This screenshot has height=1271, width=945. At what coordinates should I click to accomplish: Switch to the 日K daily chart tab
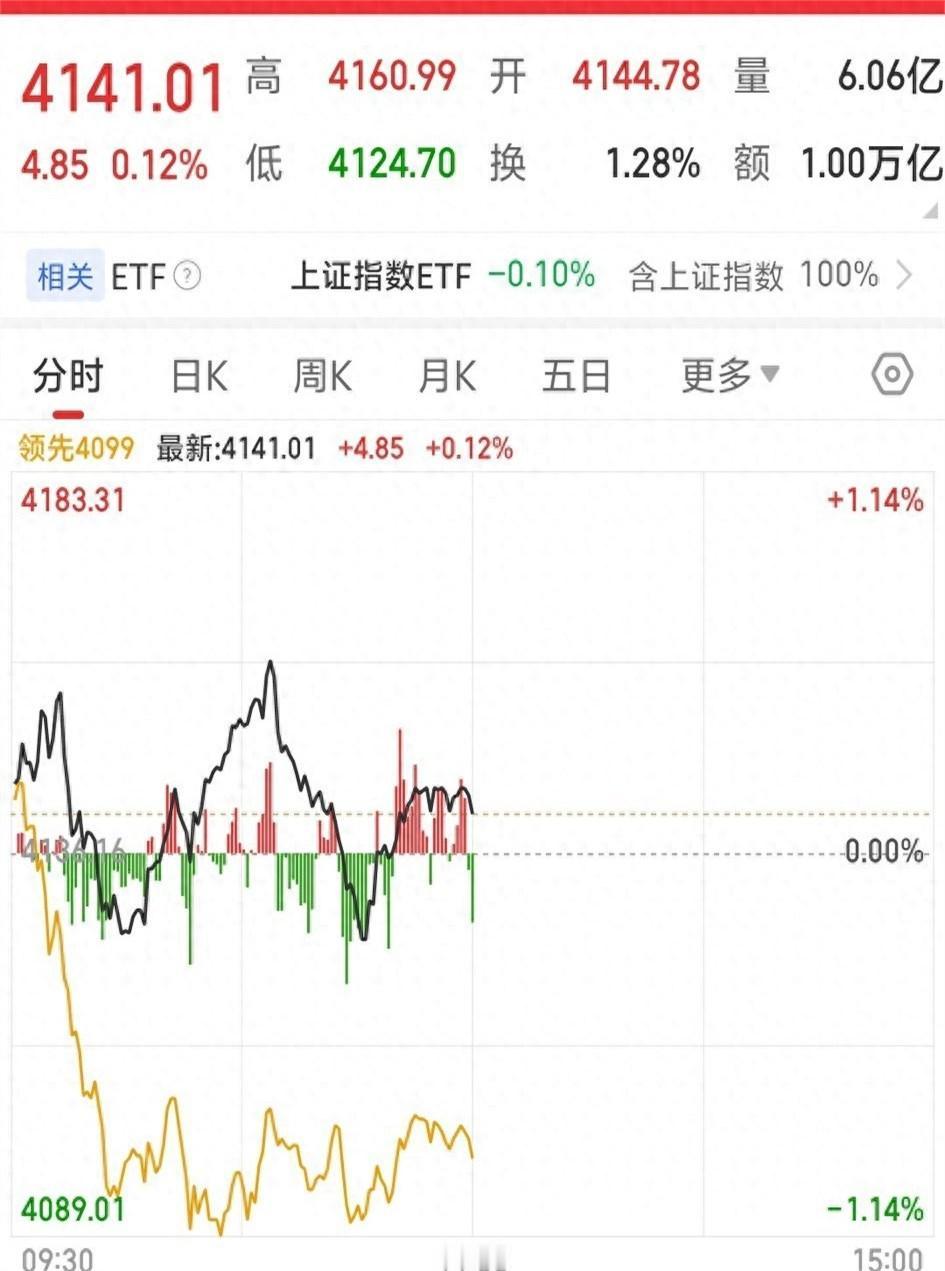tap(198, 376)
